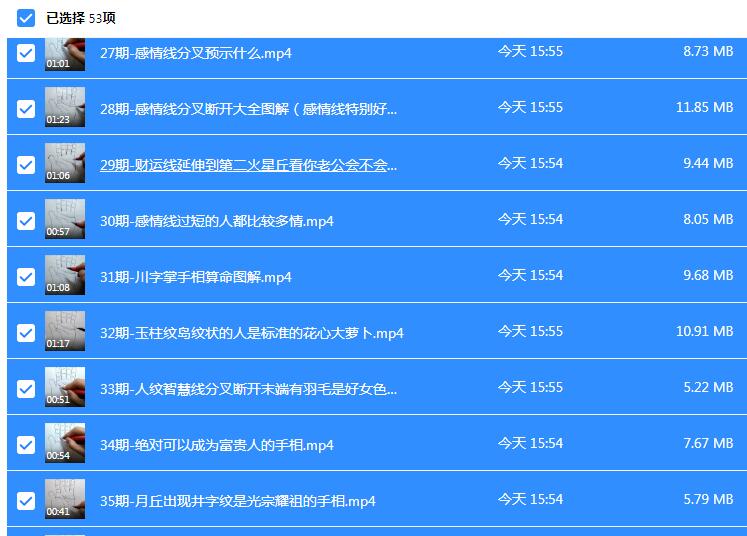Open 34期-绝对可以成为富贵人的手相.mp4

pyautogui.click(x=217, y=445)
